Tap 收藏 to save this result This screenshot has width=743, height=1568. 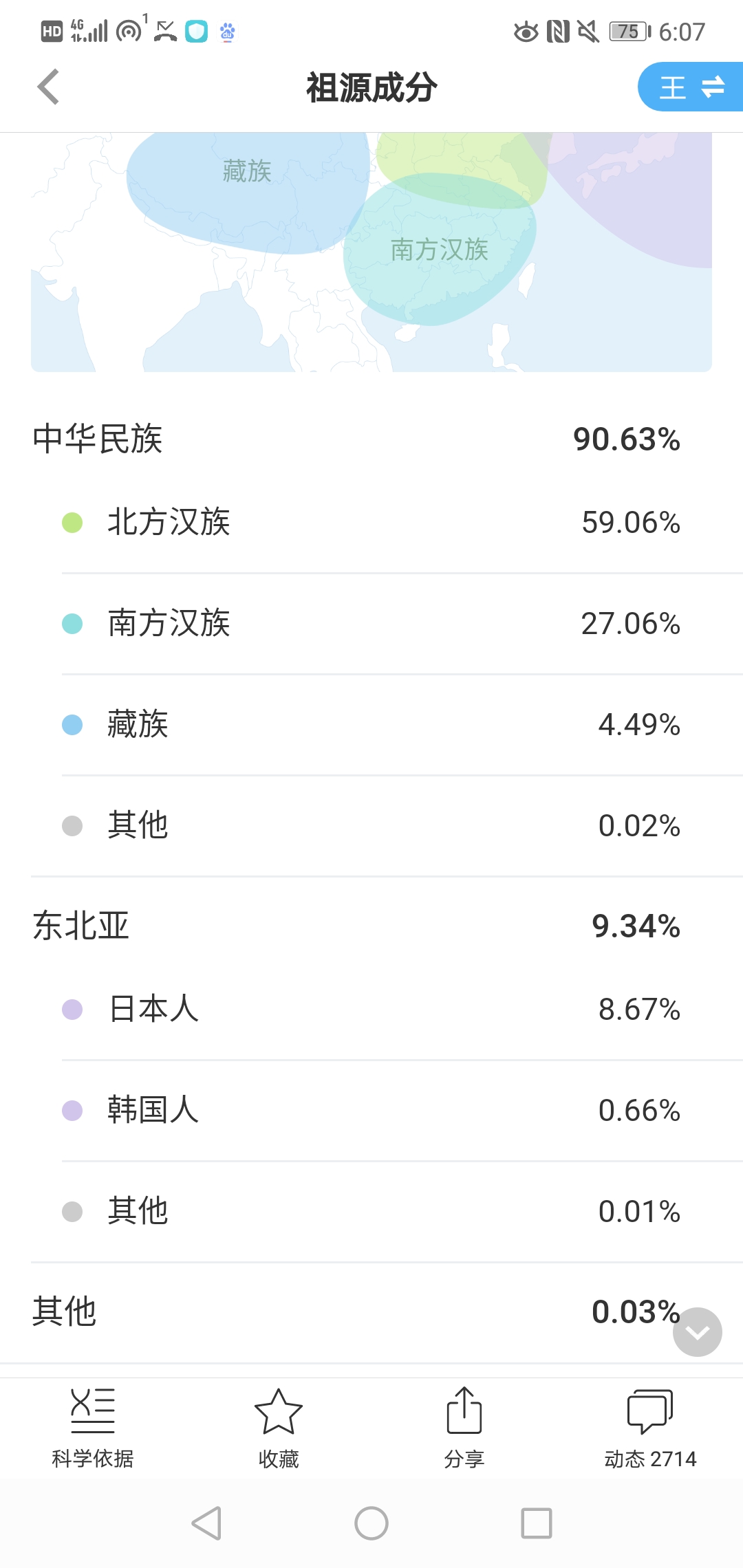pos(279,1428)
